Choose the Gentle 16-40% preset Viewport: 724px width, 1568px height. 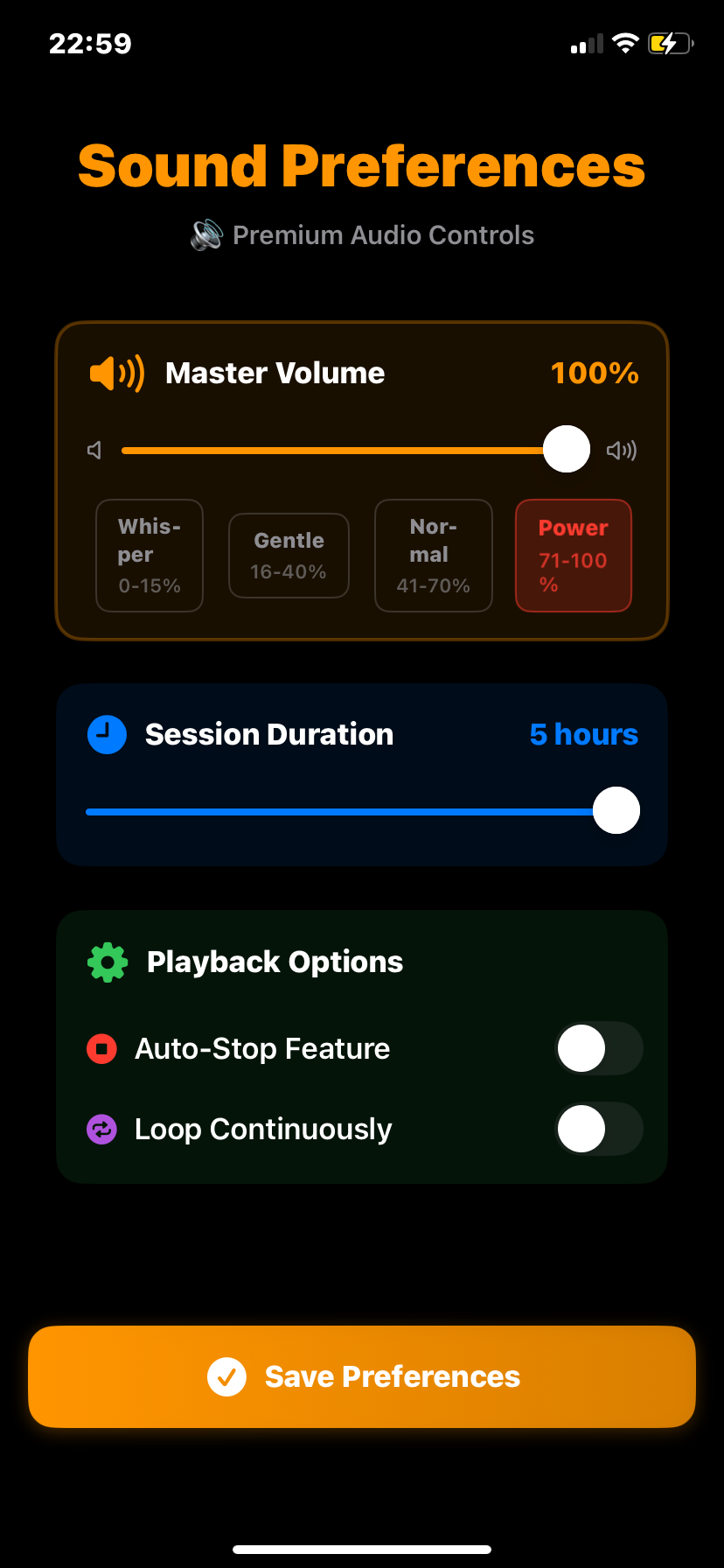click(x=289, y=556)
